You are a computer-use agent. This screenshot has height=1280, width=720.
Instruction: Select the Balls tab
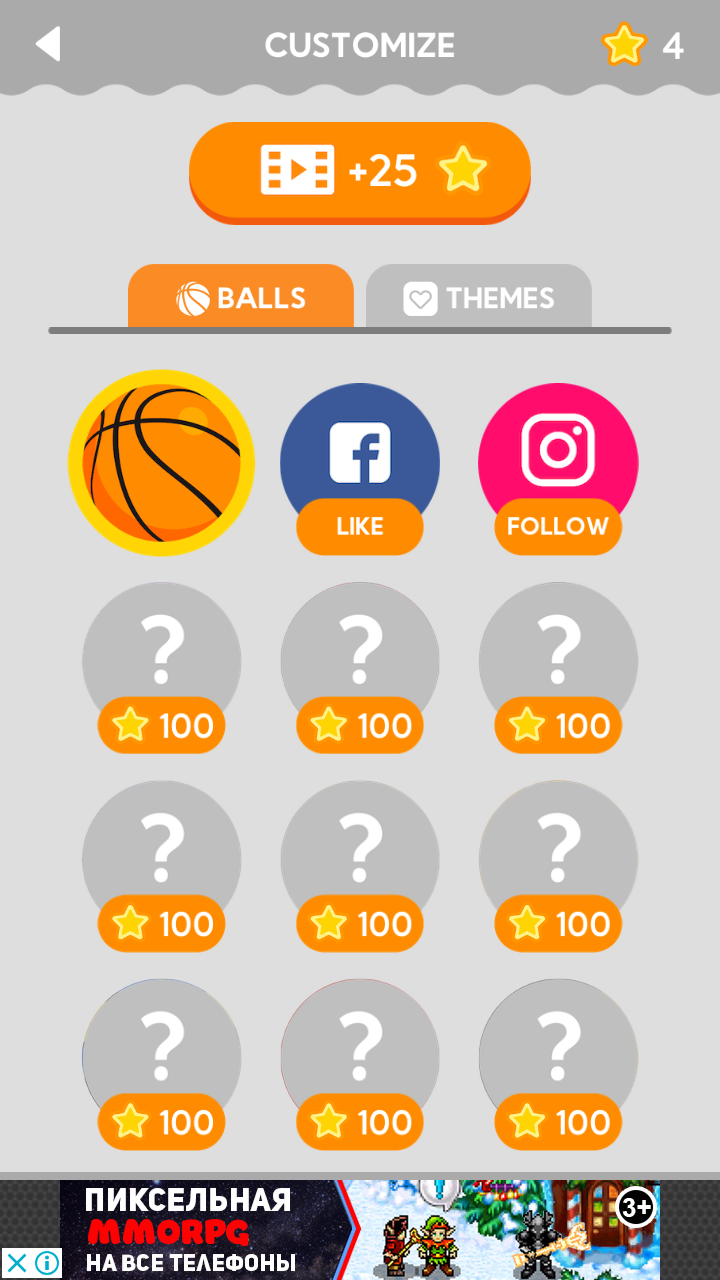(x=241, y=297)
